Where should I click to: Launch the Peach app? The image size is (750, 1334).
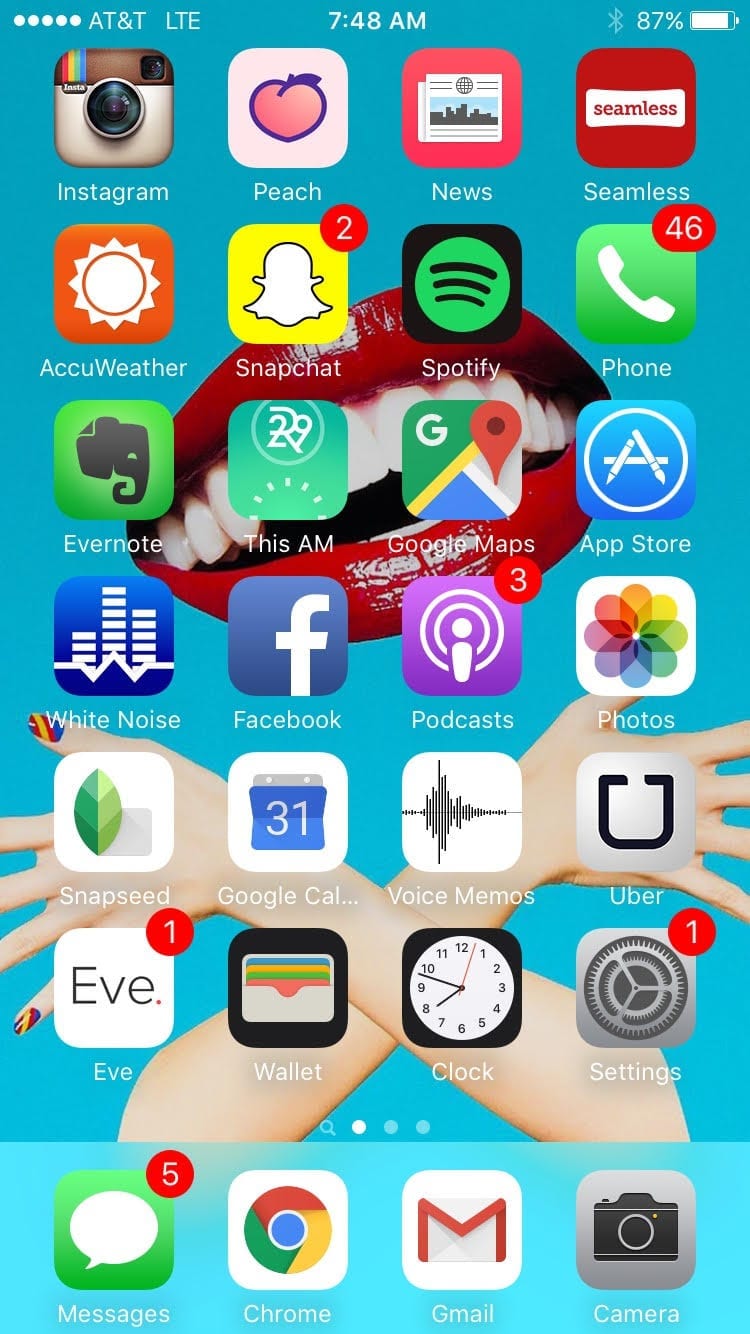tap(288, 108)
